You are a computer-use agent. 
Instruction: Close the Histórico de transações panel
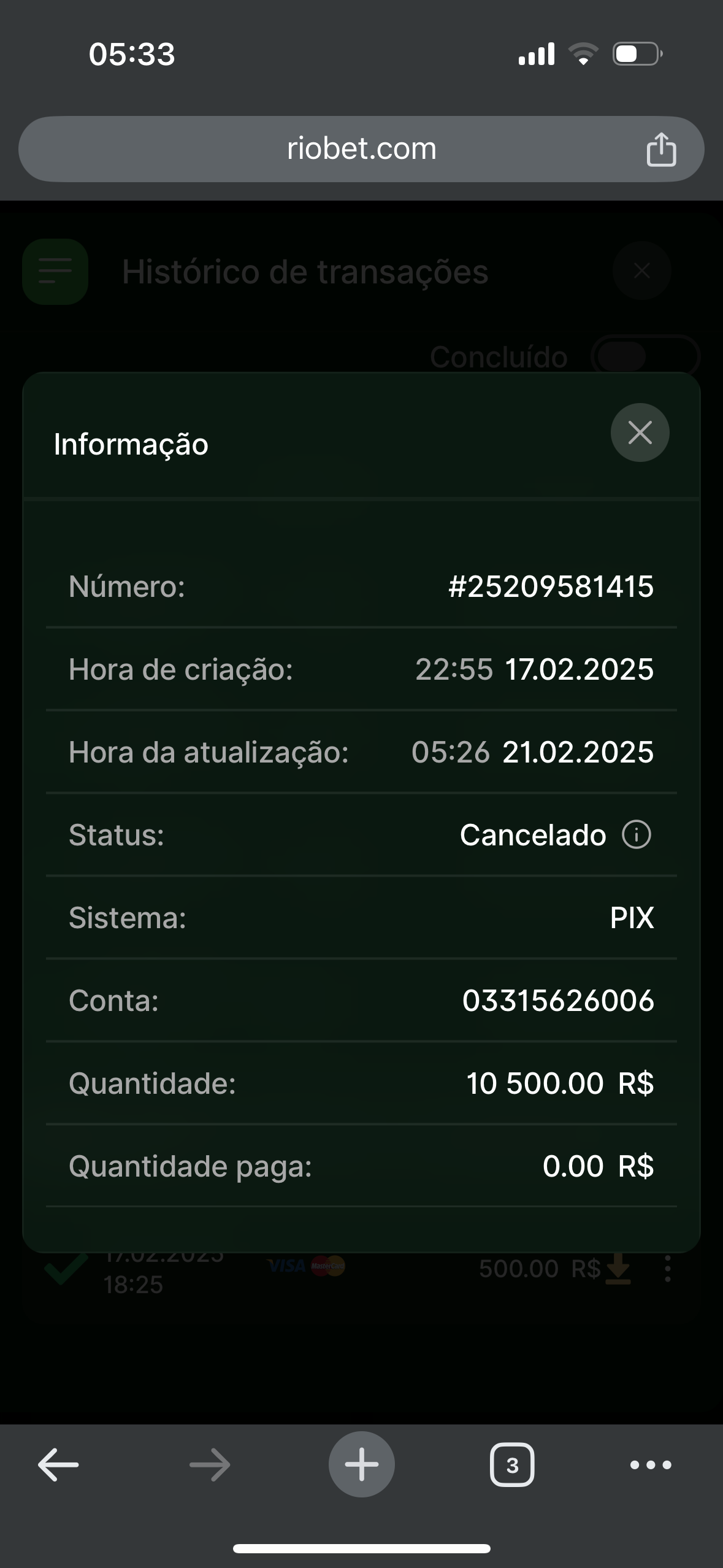click(641, 271)
